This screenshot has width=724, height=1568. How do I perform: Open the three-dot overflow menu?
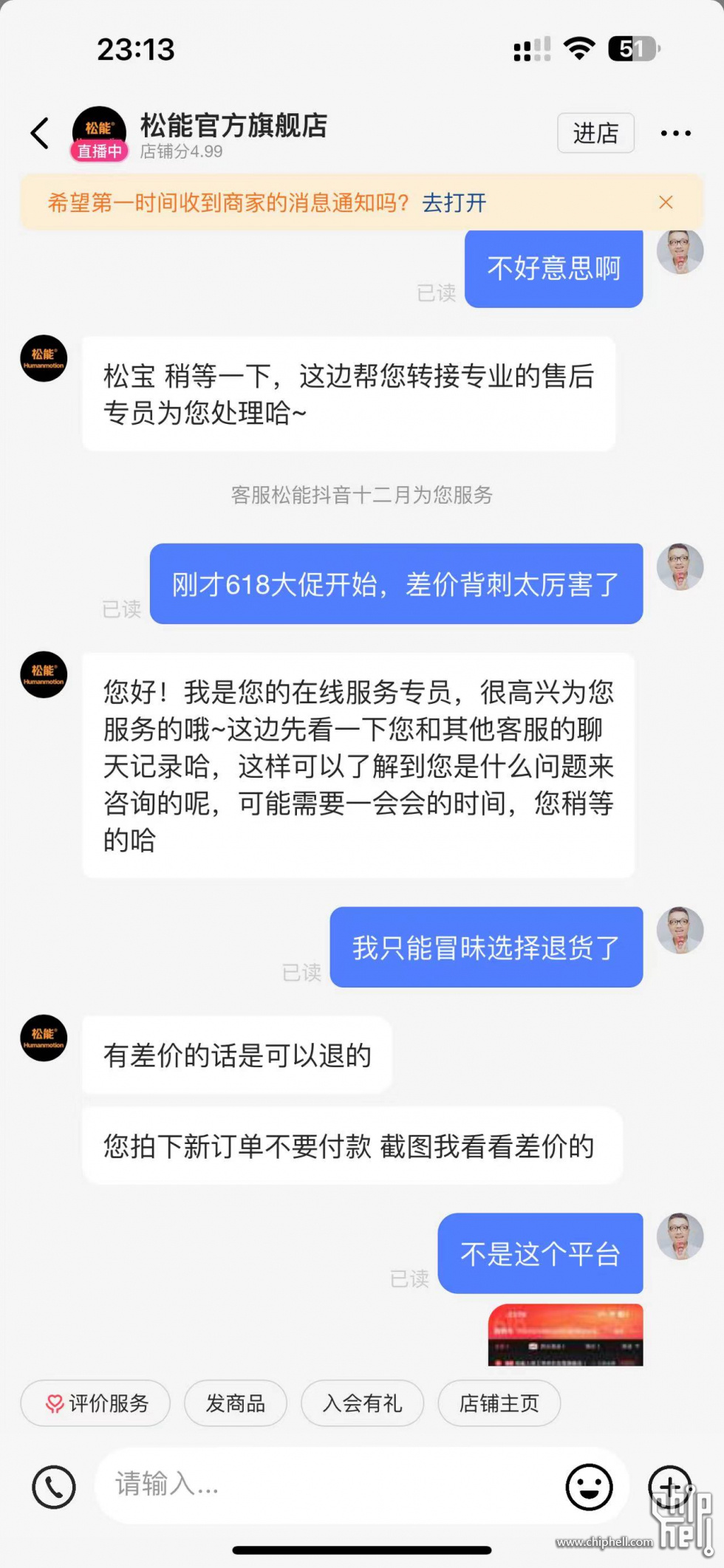pyautogui.click(x=675, y=134)
